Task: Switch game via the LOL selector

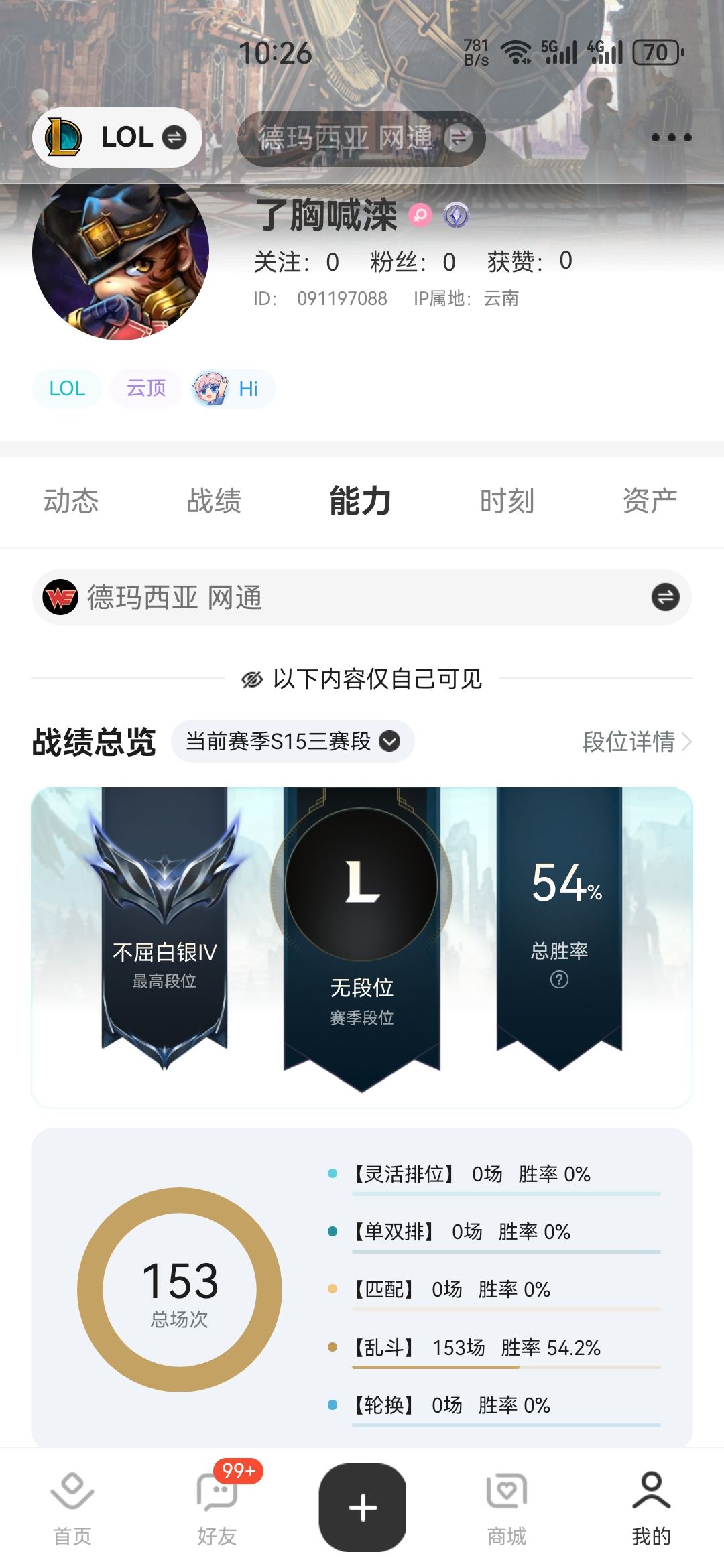Action: (x=117, y=137)
